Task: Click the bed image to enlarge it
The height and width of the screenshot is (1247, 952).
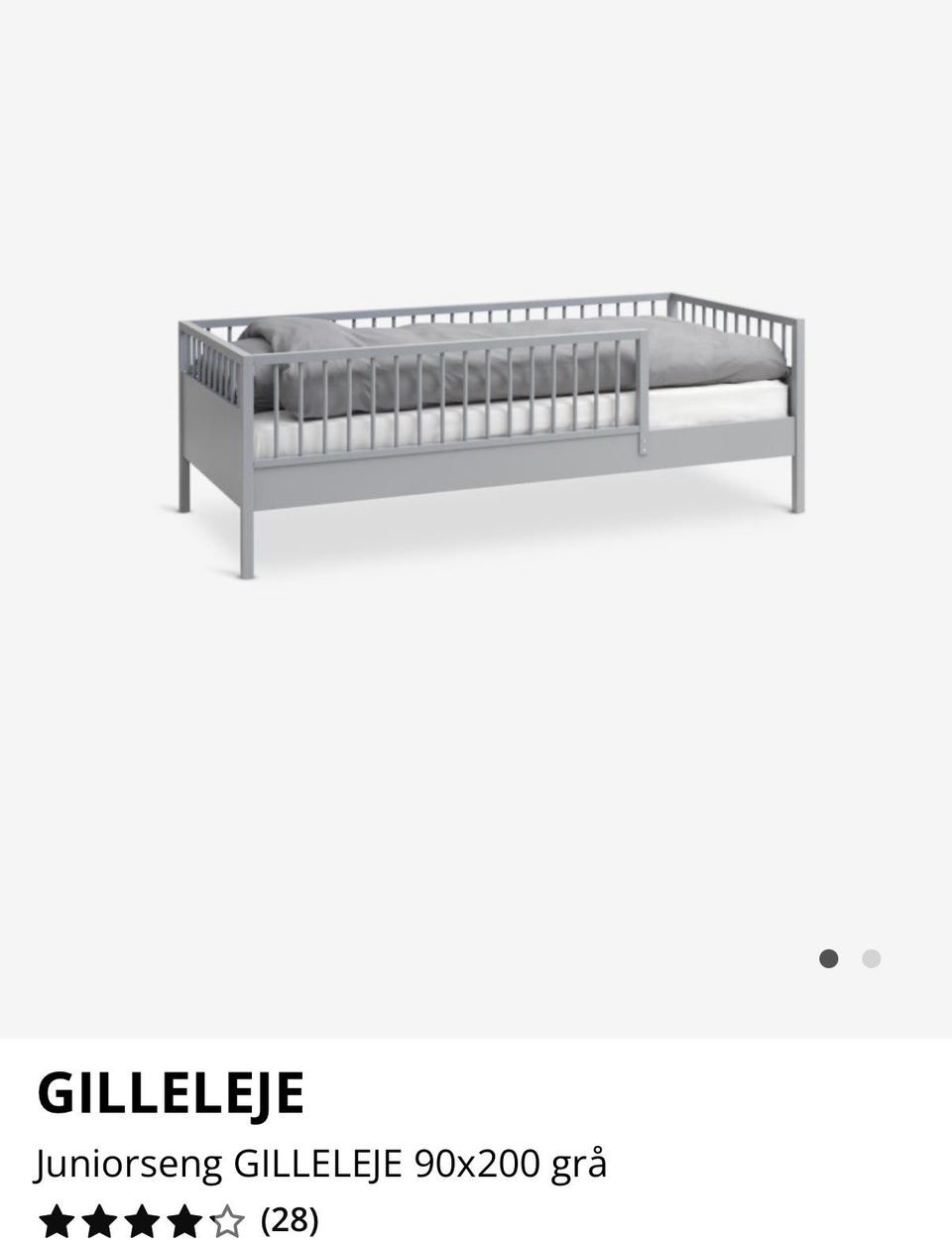Action: [x=486, y=427]
